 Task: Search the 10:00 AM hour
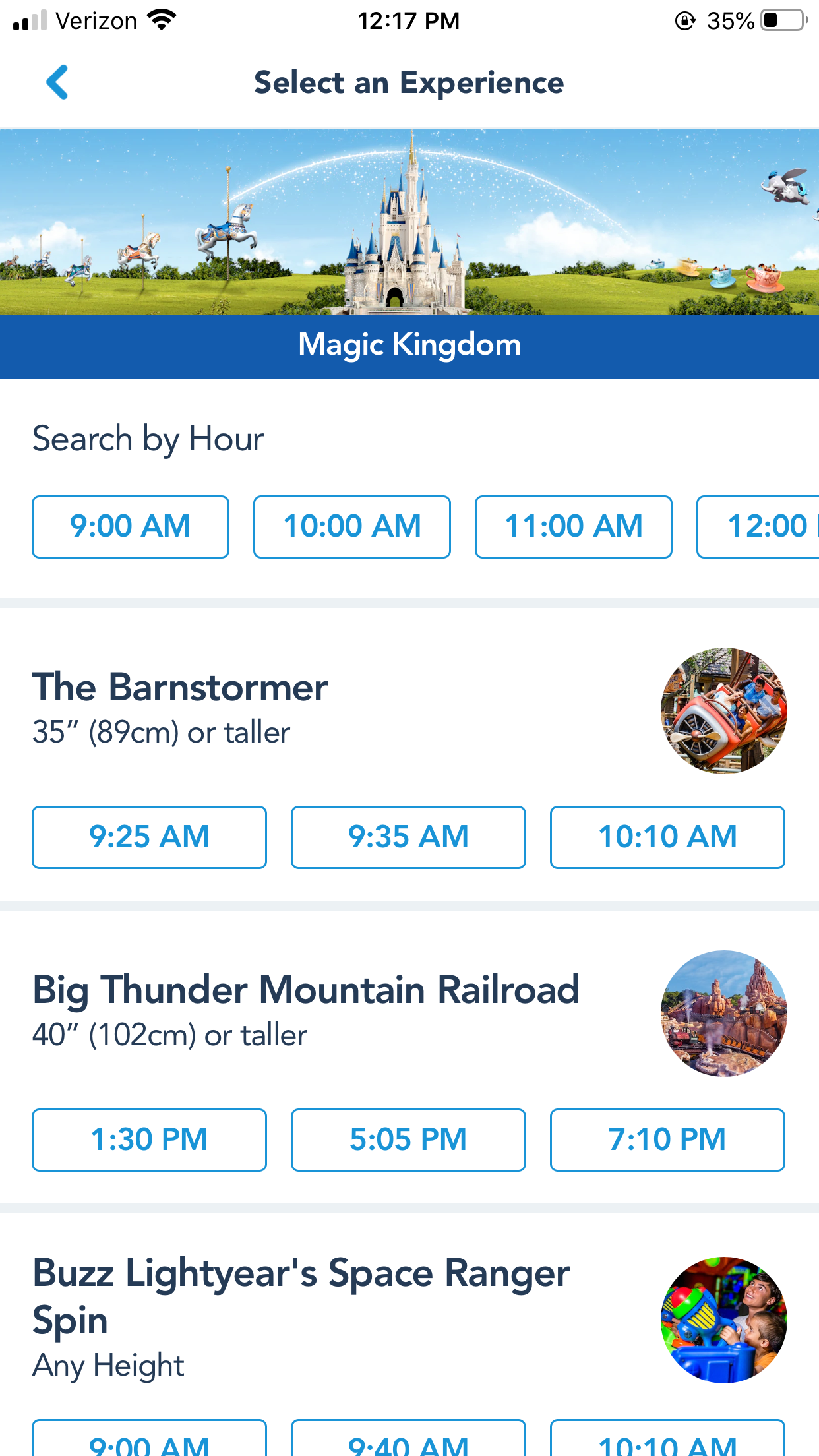tap(352, 527)
